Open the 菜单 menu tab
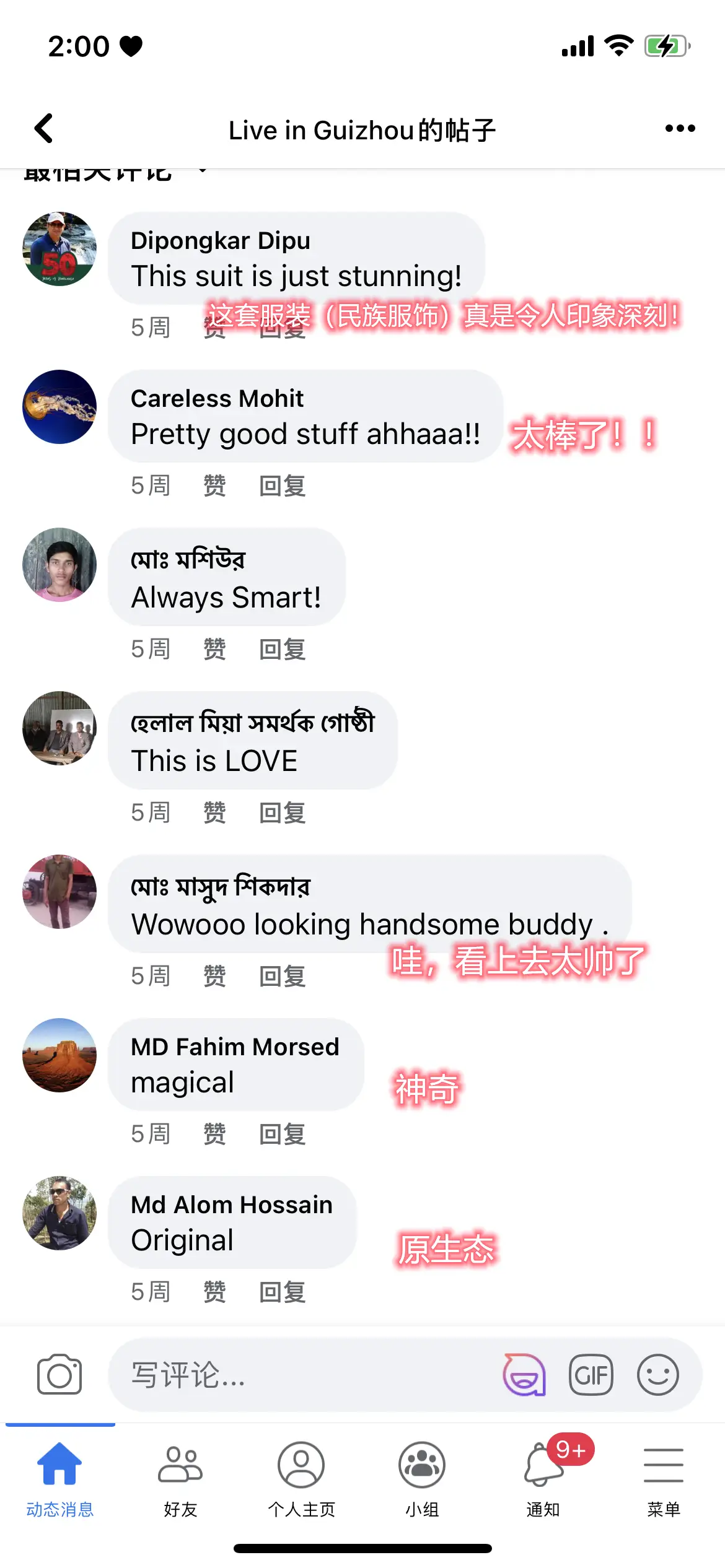Viewport: 725px width, 1568px height. click(x=664, y=1477)
